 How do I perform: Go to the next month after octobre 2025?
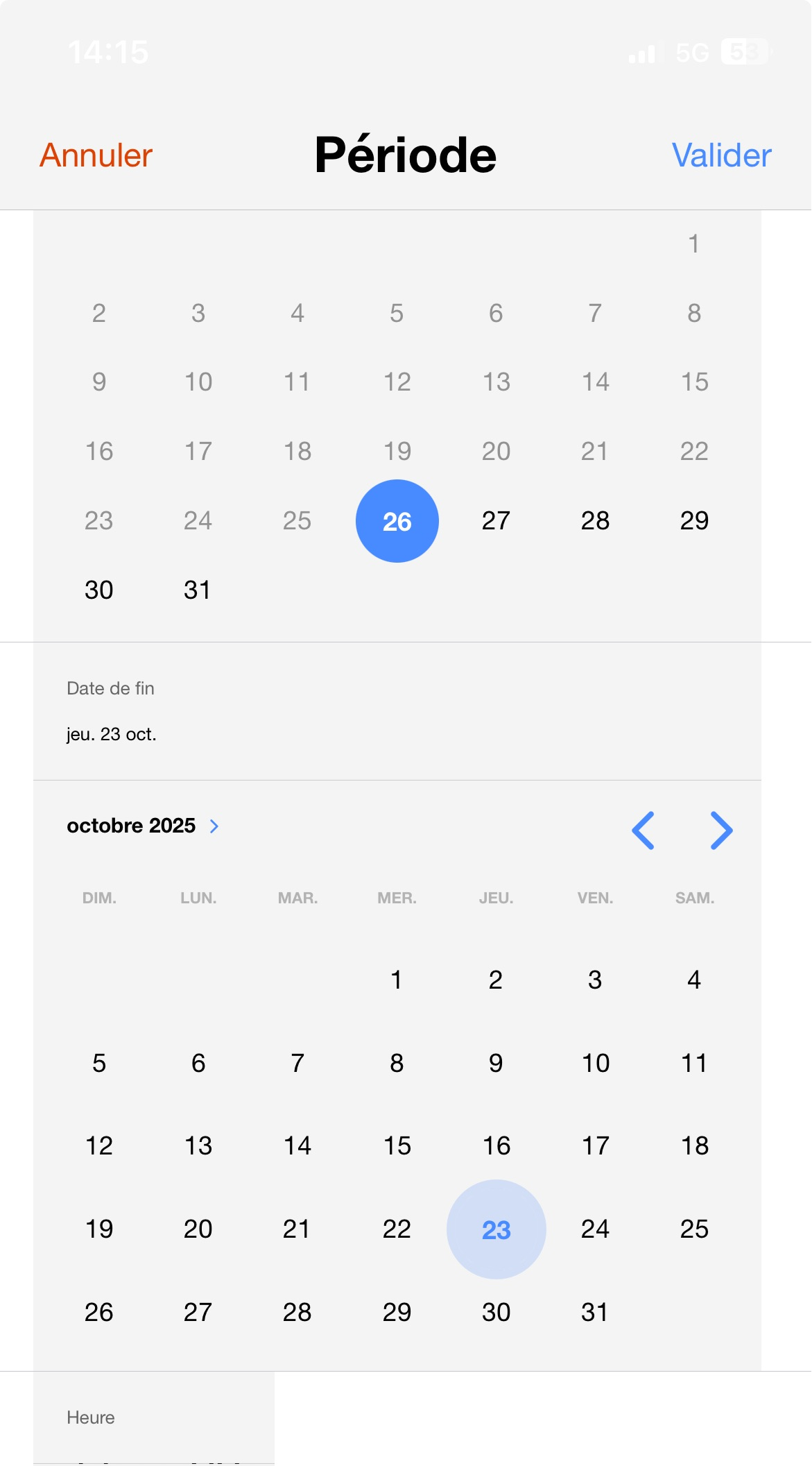click(721, 830)
